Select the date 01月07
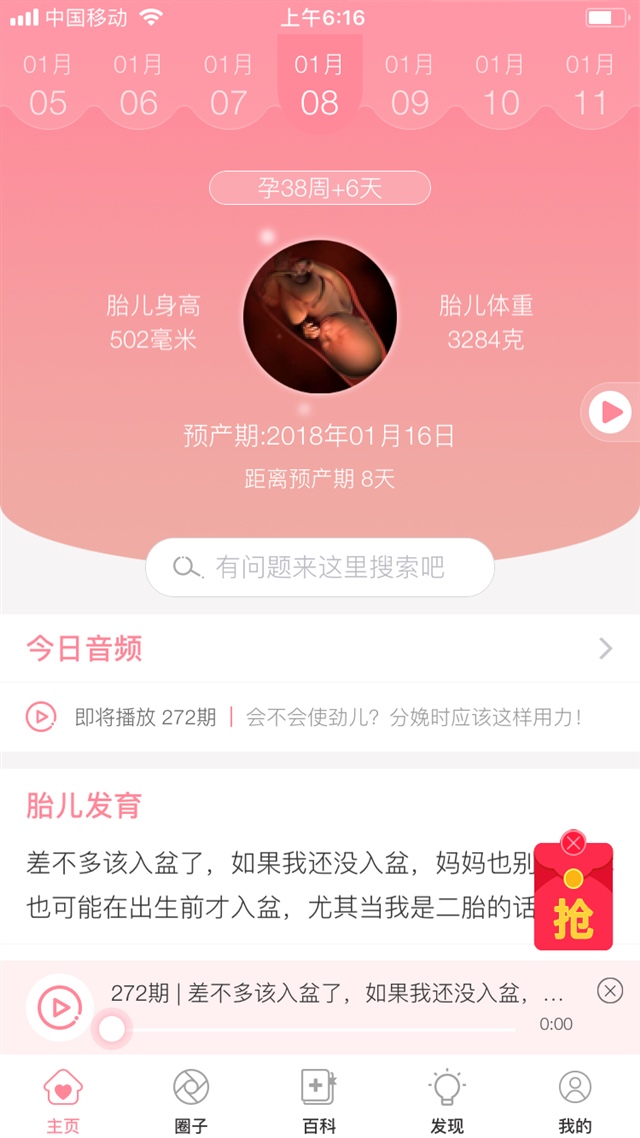The image size is (640, 1138). point(229,85)
